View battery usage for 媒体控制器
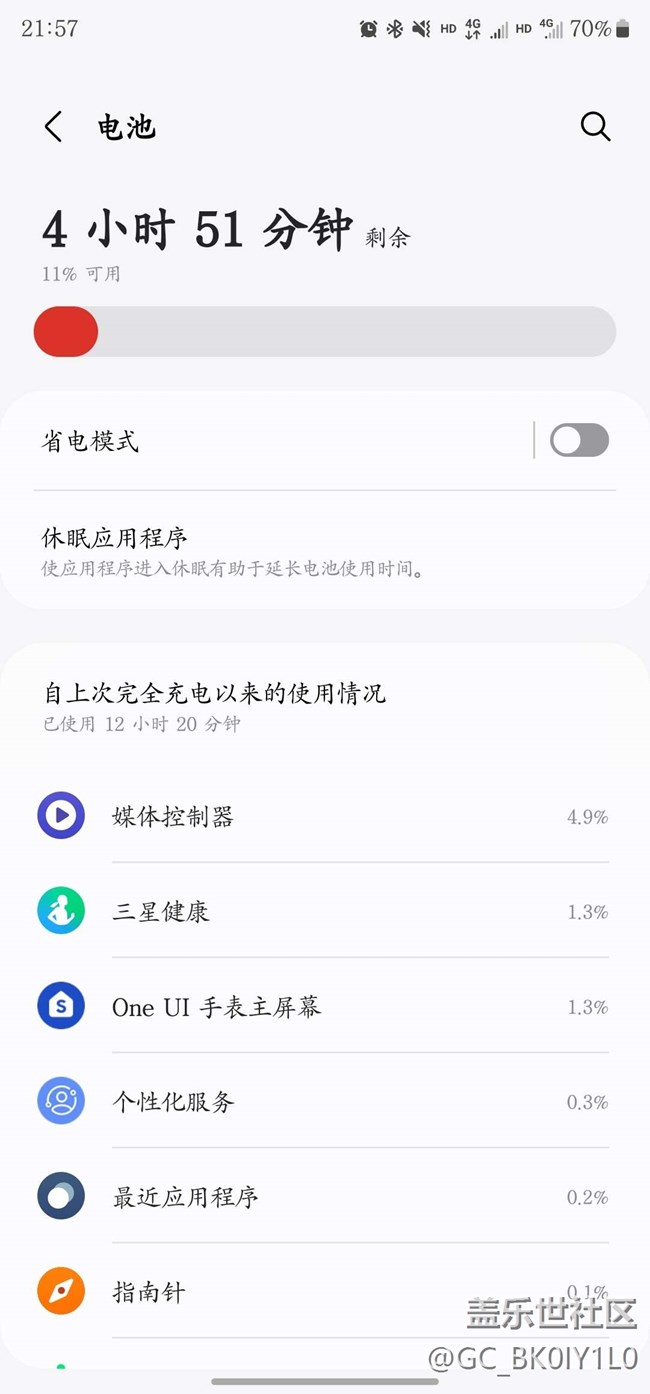 tap(324, 816)
